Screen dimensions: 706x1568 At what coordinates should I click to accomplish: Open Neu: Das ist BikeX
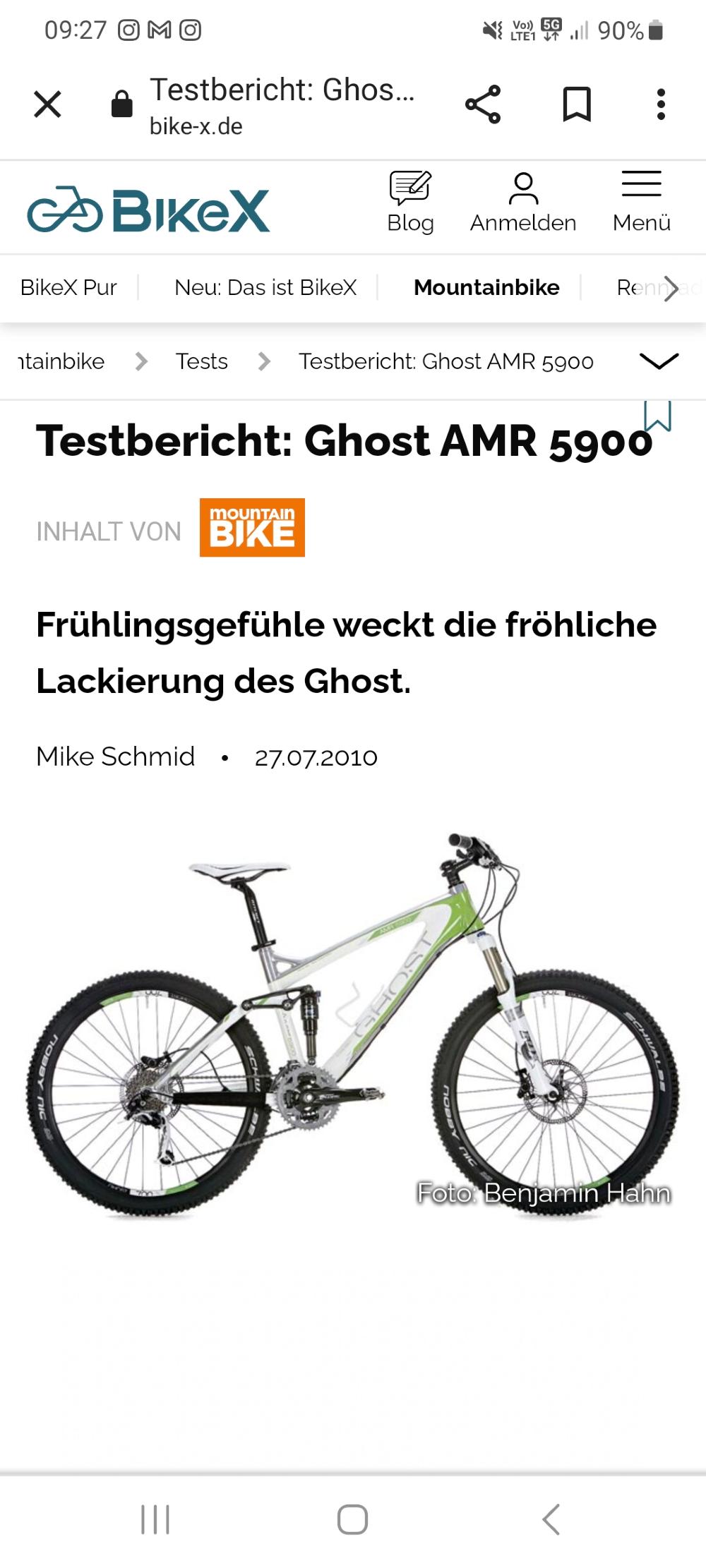point(265,288)
